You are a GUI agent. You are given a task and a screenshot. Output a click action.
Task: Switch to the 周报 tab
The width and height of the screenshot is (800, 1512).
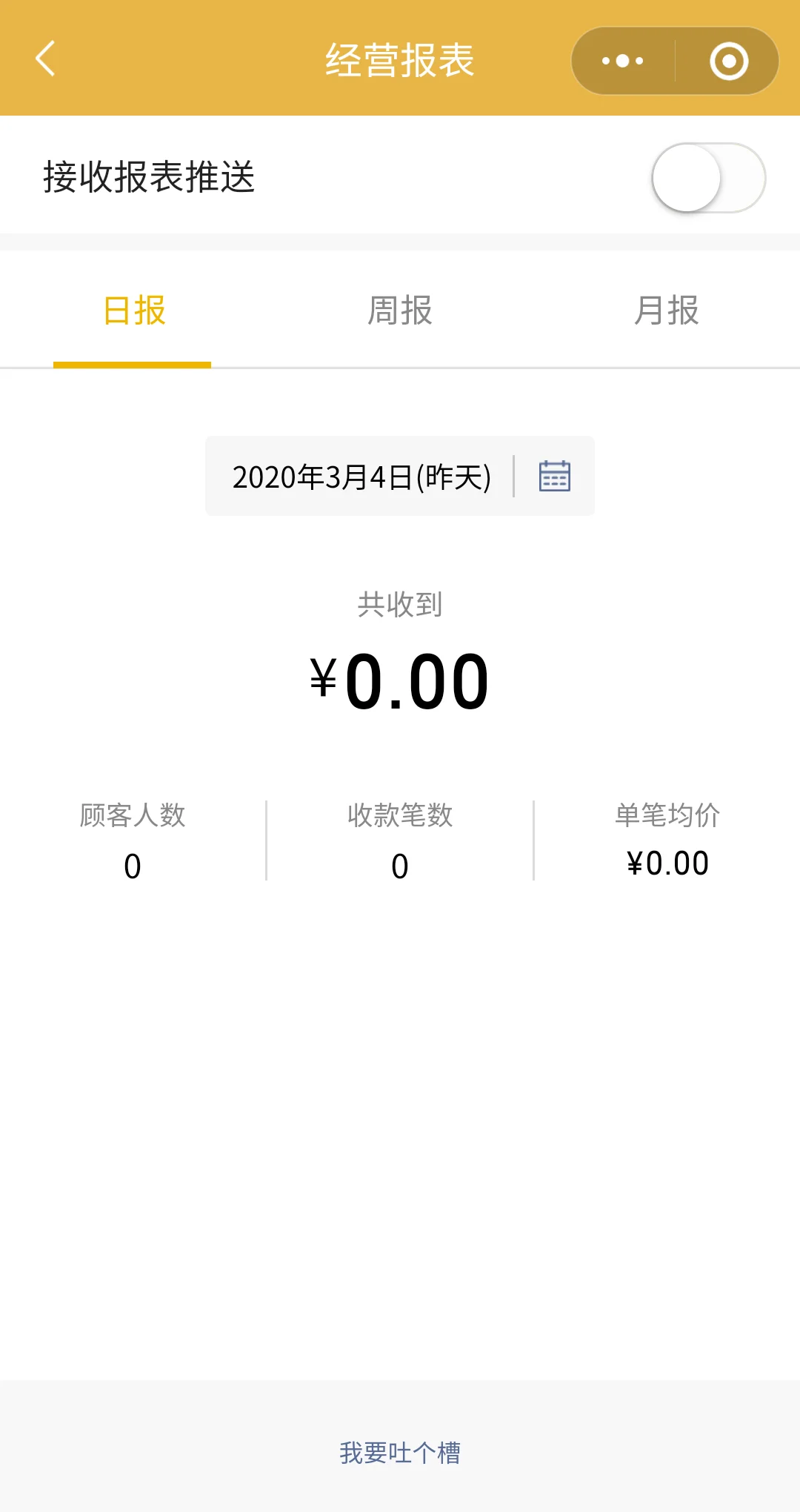(x=400, y=311)
